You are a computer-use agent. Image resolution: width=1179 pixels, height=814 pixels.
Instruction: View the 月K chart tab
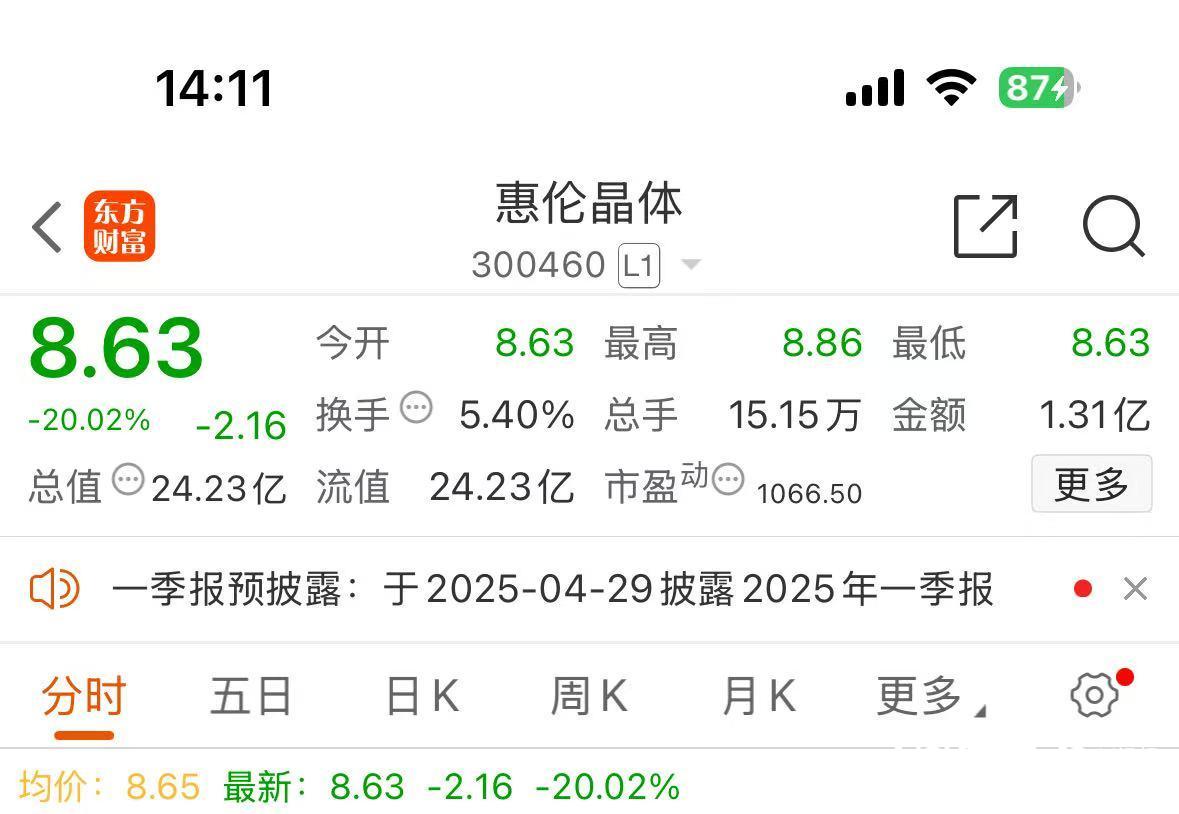pyautogui.click(x=758, y=696)
